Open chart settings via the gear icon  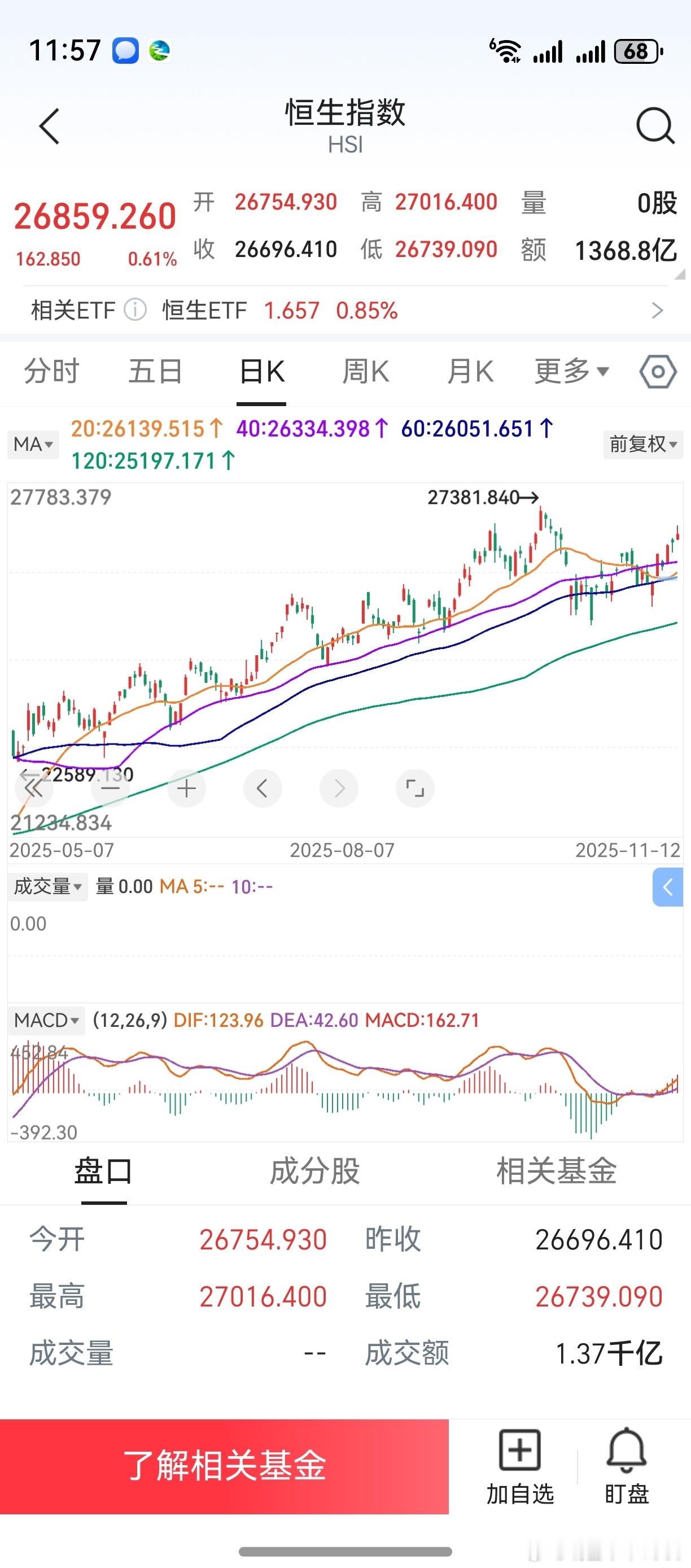pyautogui.click(x=657, y=371)
